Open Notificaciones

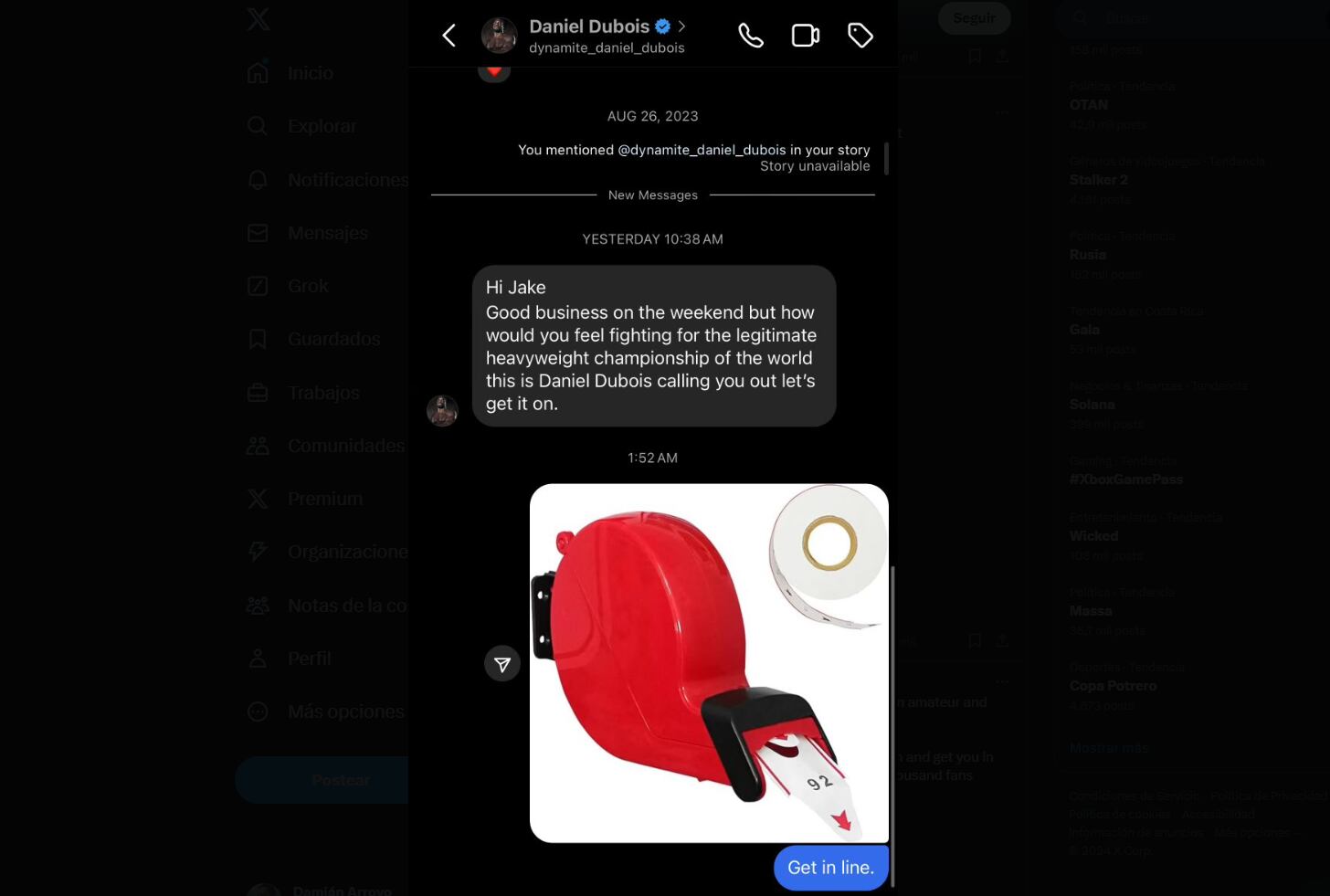click(329, 180)
